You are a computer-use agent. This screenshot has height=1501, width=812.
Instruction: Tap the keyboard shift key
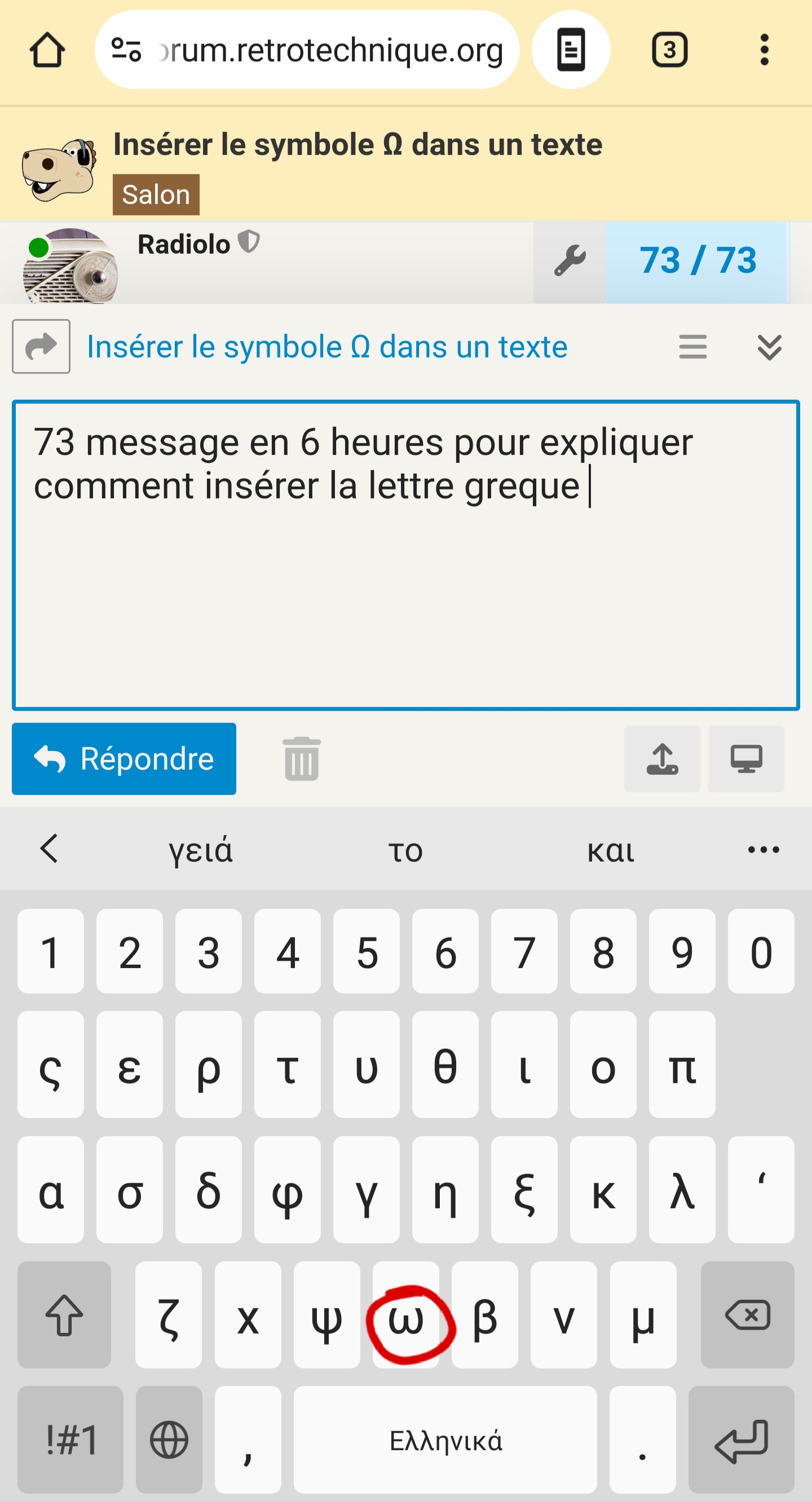(x=64, y=1314)
